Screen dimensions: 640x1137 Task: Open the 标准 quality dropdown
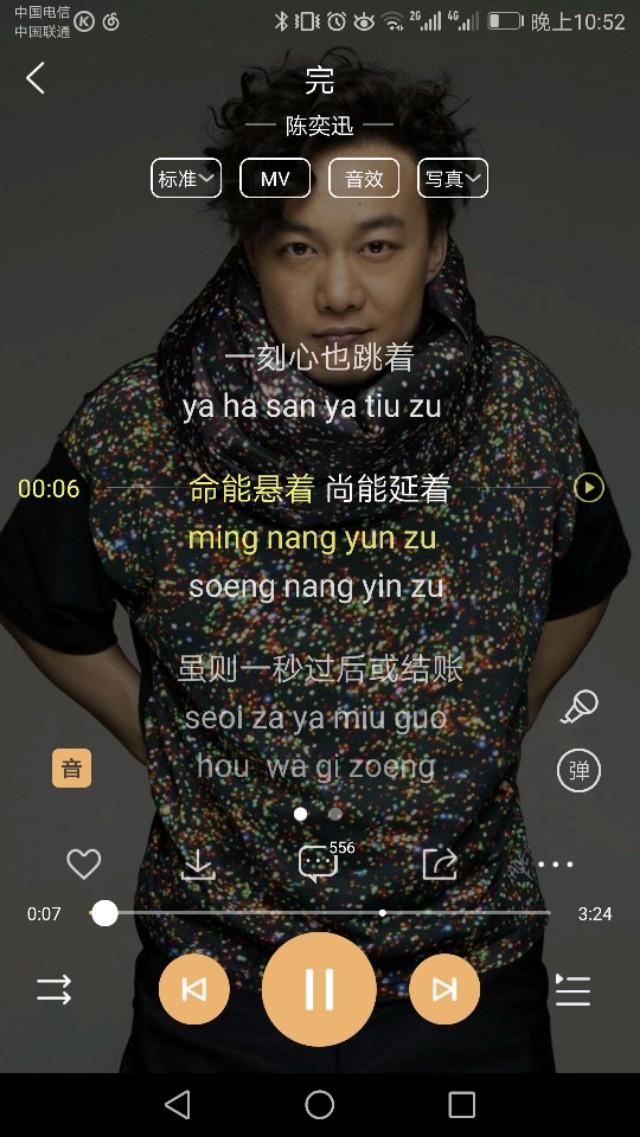[186, 179]
